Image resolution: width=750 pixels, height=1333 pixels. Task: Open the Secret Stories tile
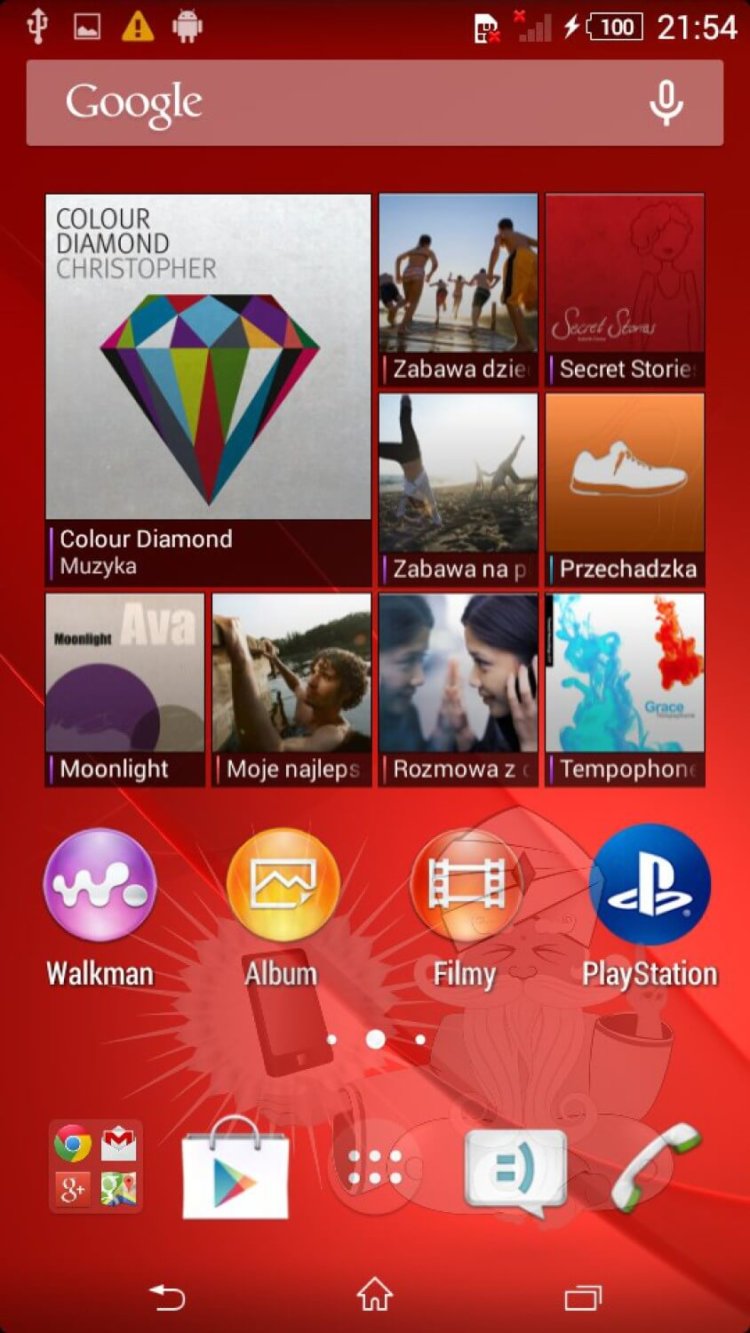coord(625,290)
